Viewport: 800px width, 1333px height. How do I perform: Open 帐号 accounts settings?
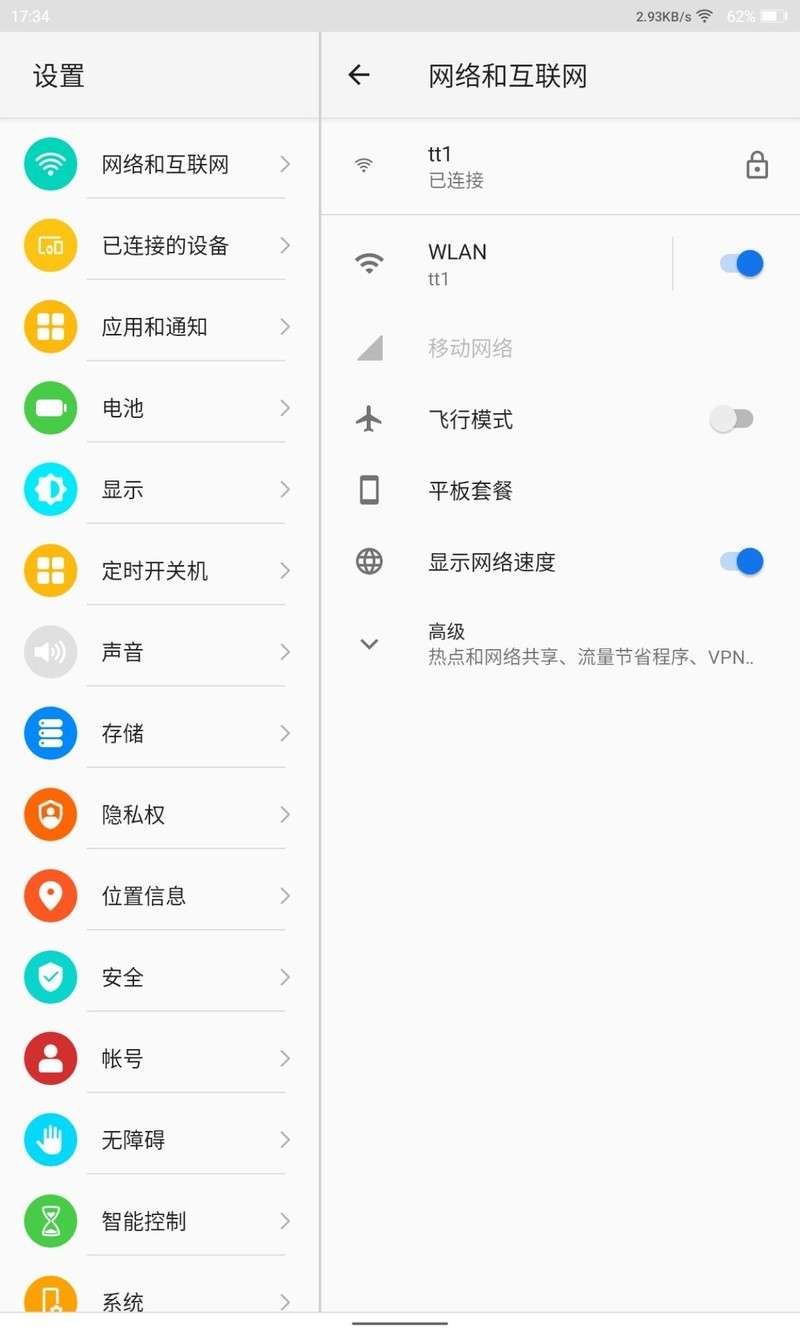click(125, 1059)
